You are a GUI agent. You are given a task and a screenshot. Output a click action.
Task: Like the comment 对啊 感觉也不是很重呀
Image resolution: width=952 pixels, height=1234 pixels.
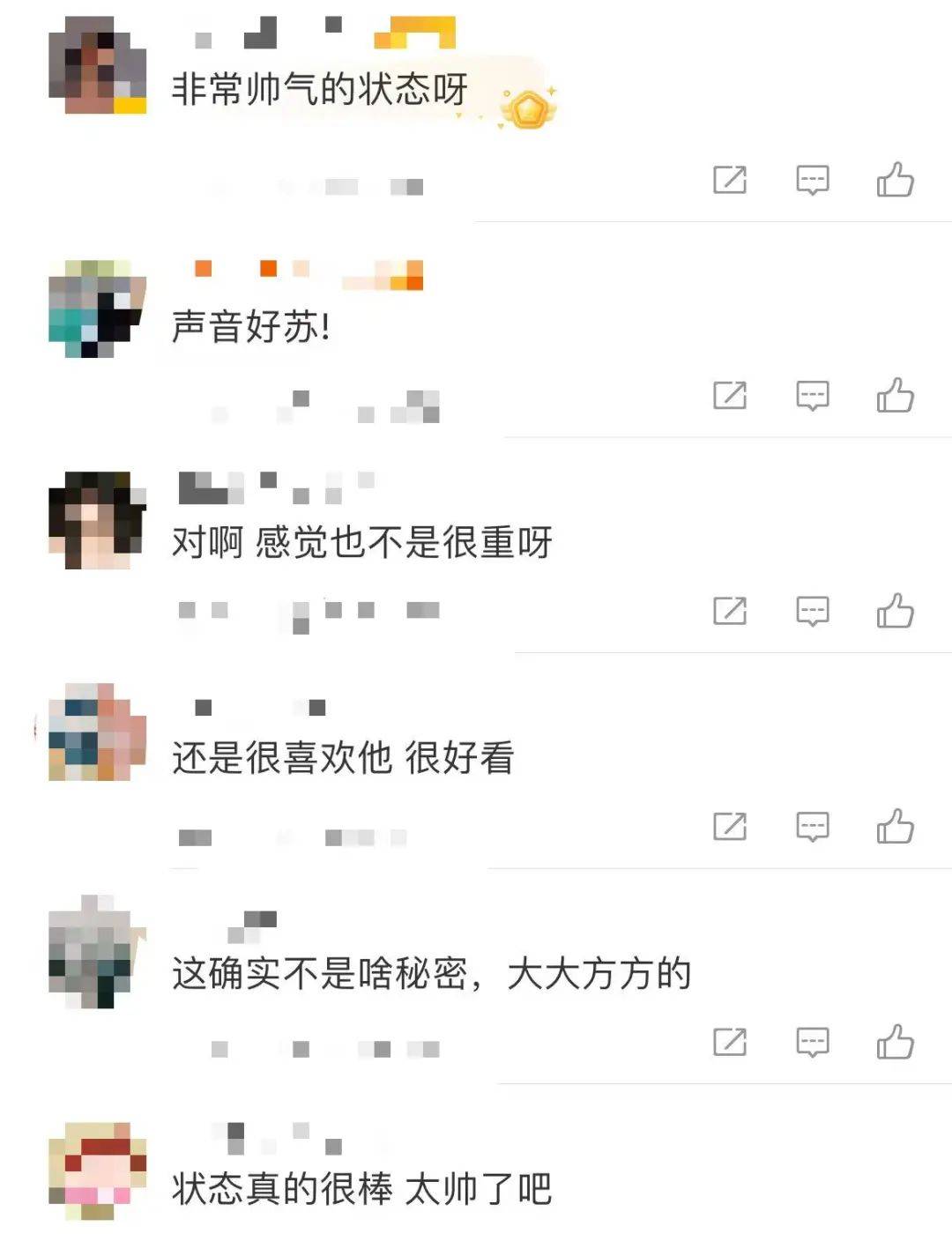(895, 611)
